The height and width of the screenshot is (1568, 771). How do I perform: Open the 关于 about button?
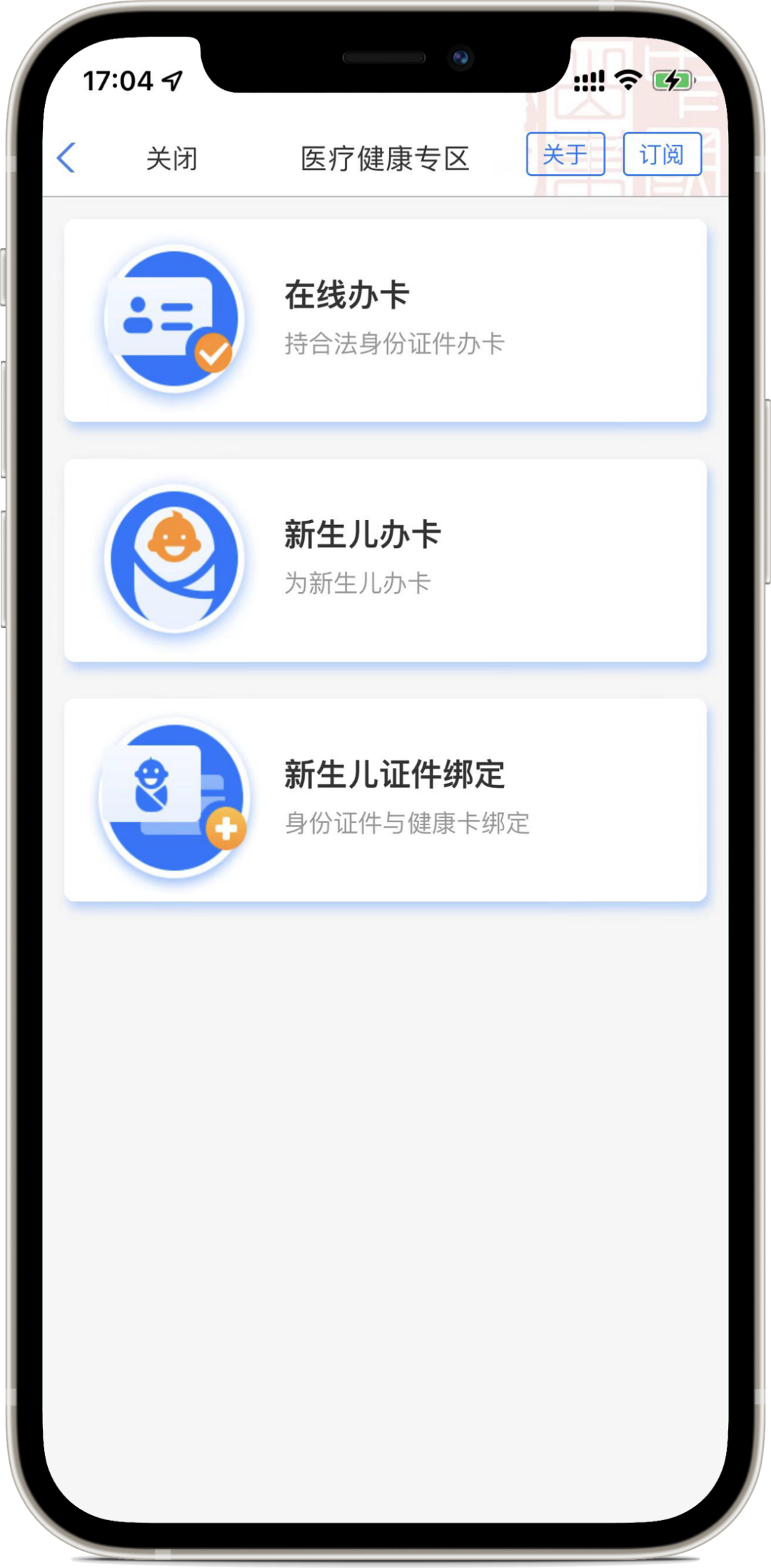pyautogui.click(x=565, y=154)
